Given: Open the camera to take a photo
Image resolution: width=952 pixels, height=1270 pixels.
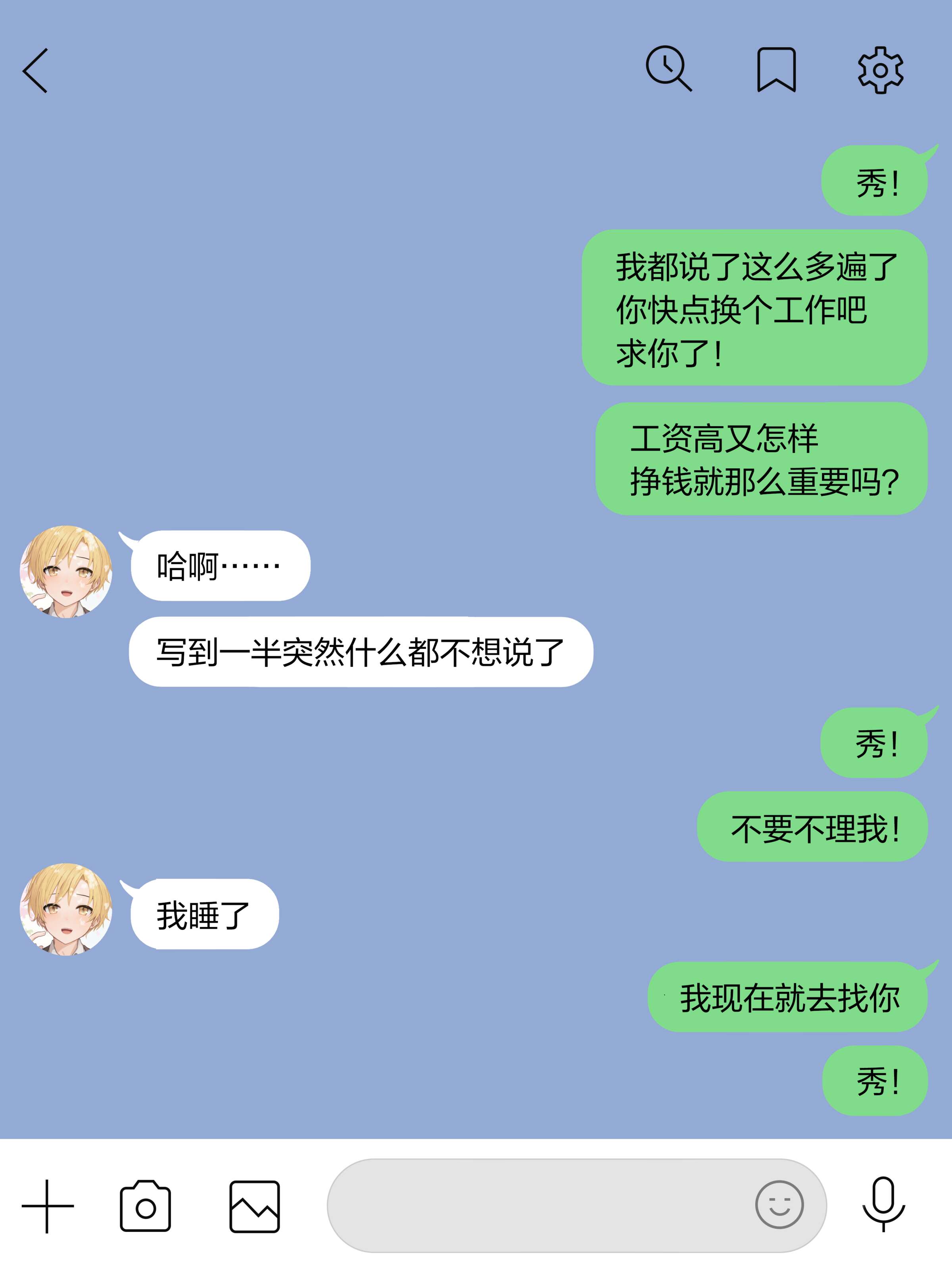Looking at the screenshot, I should 145,1206.
